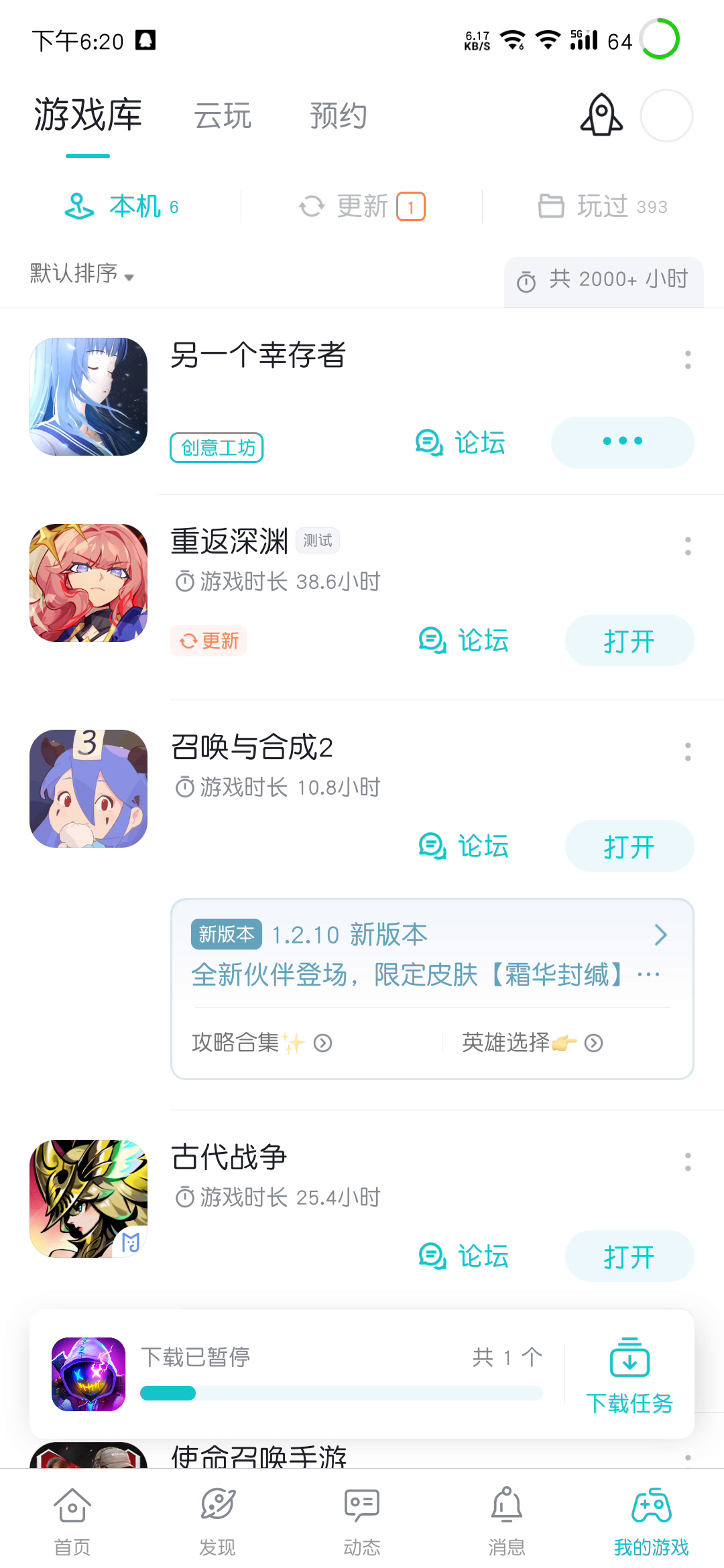The height and width of the screenshot is (1568, 724).
Task: Tap the 创意工坊 tag
Action: 217,448
